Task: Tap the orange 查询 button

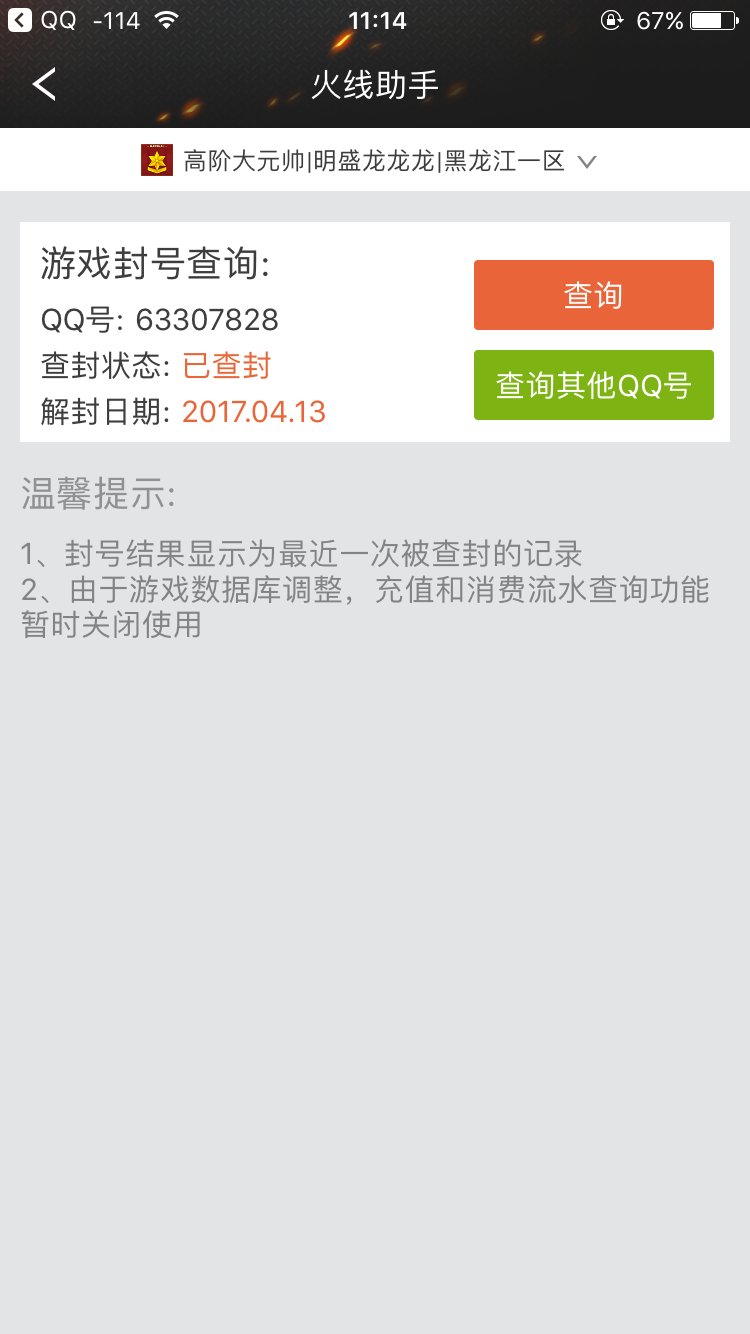Action: pos(594,295)
